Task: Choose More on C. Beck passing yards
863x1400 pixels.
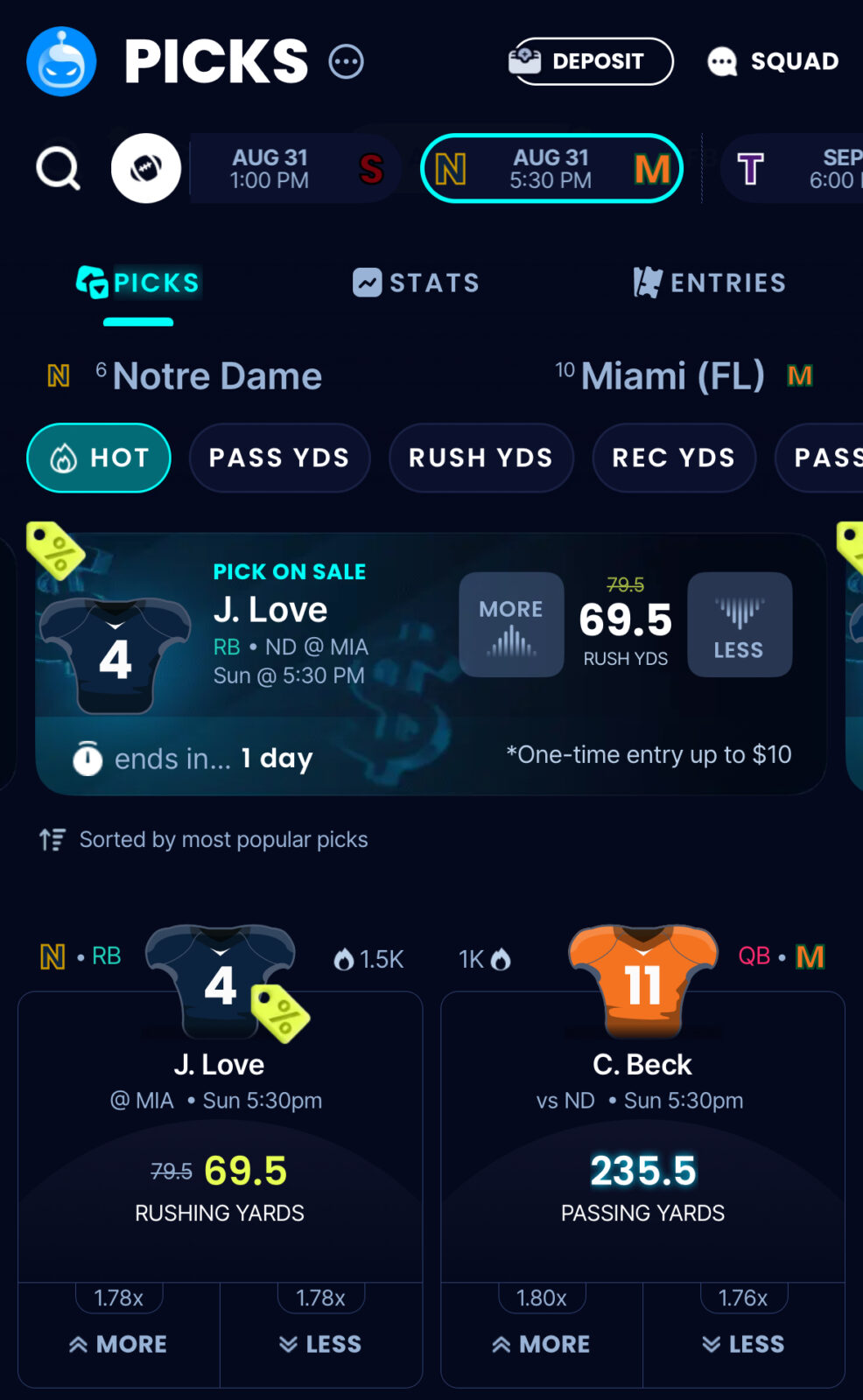Action: coord(542,1342)
